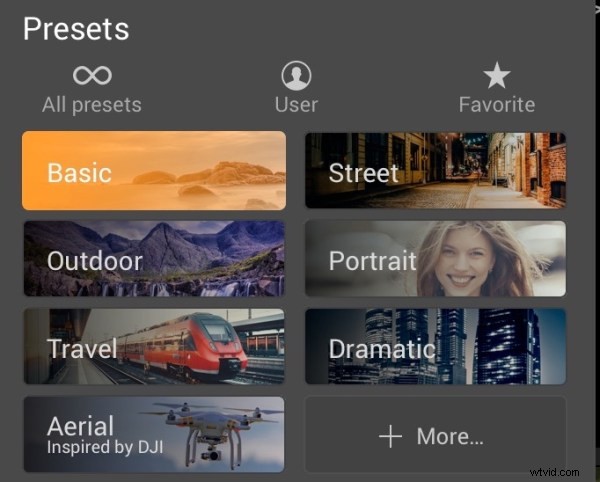600x482 pixels.
Task: Switch to the All presets tab
Action: (92, 88)
